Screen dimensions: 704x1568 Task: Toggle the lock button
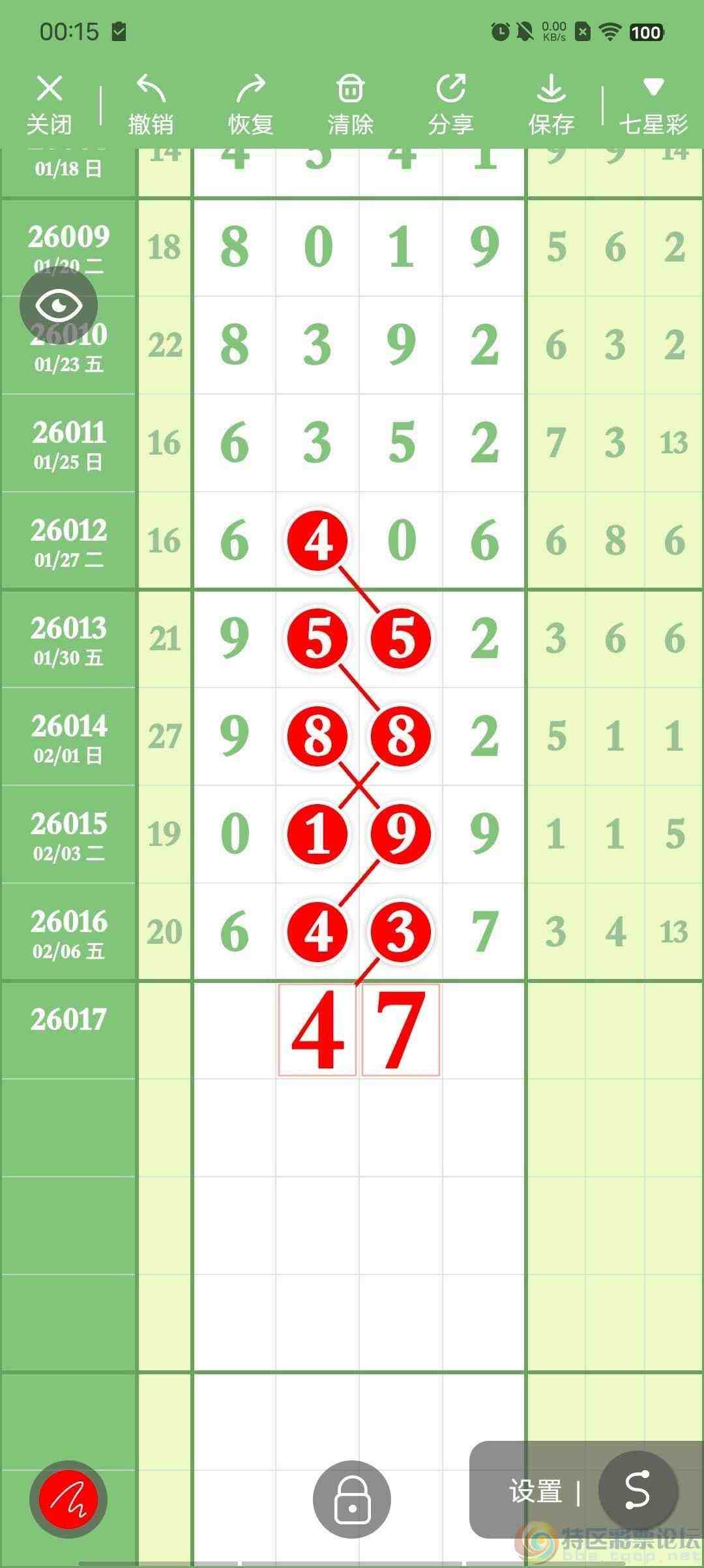[x=352, y=1500]
